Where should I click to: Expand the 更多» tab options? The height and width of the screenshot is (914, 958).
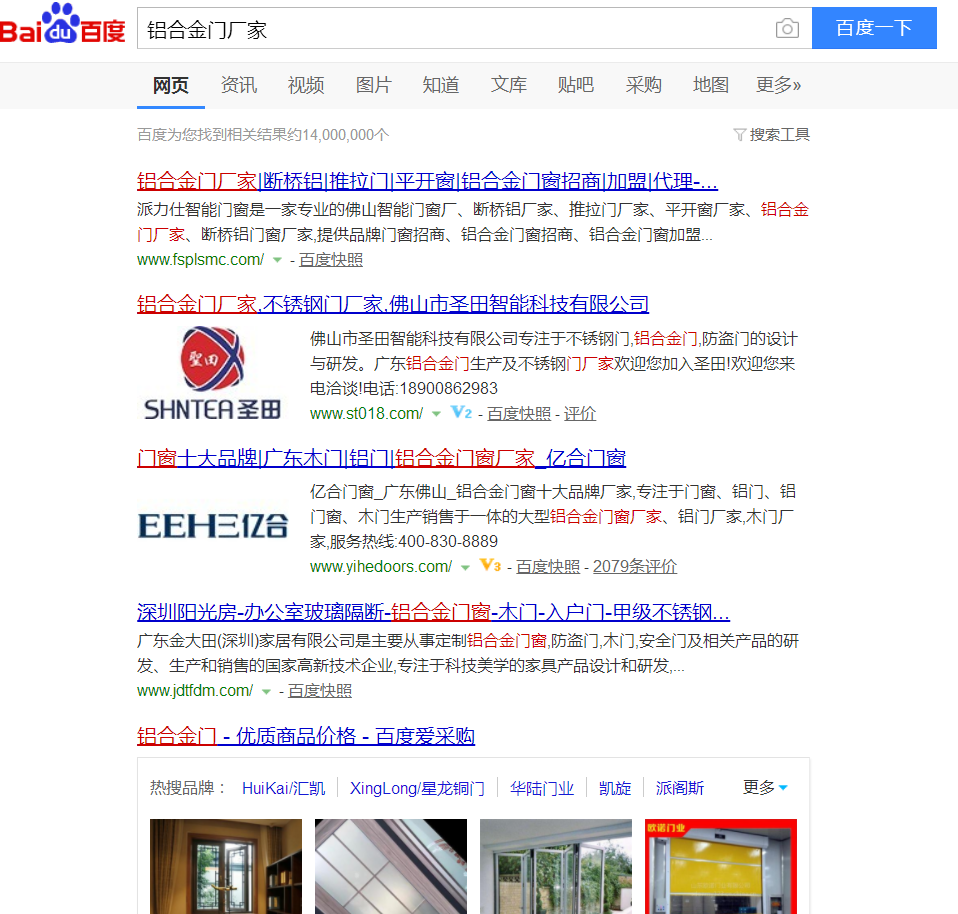coord(778,85)
